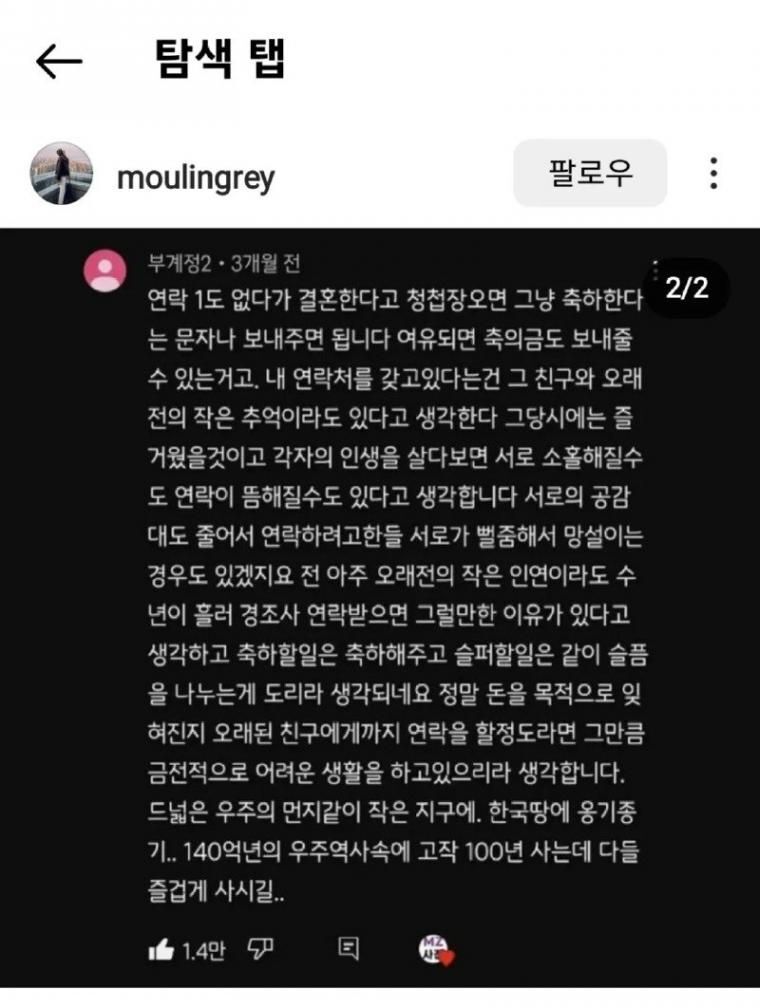Go back from the 탐색 탭 screen
The width and height of the screenshot is (760, 1008).
tap(58, 61)
